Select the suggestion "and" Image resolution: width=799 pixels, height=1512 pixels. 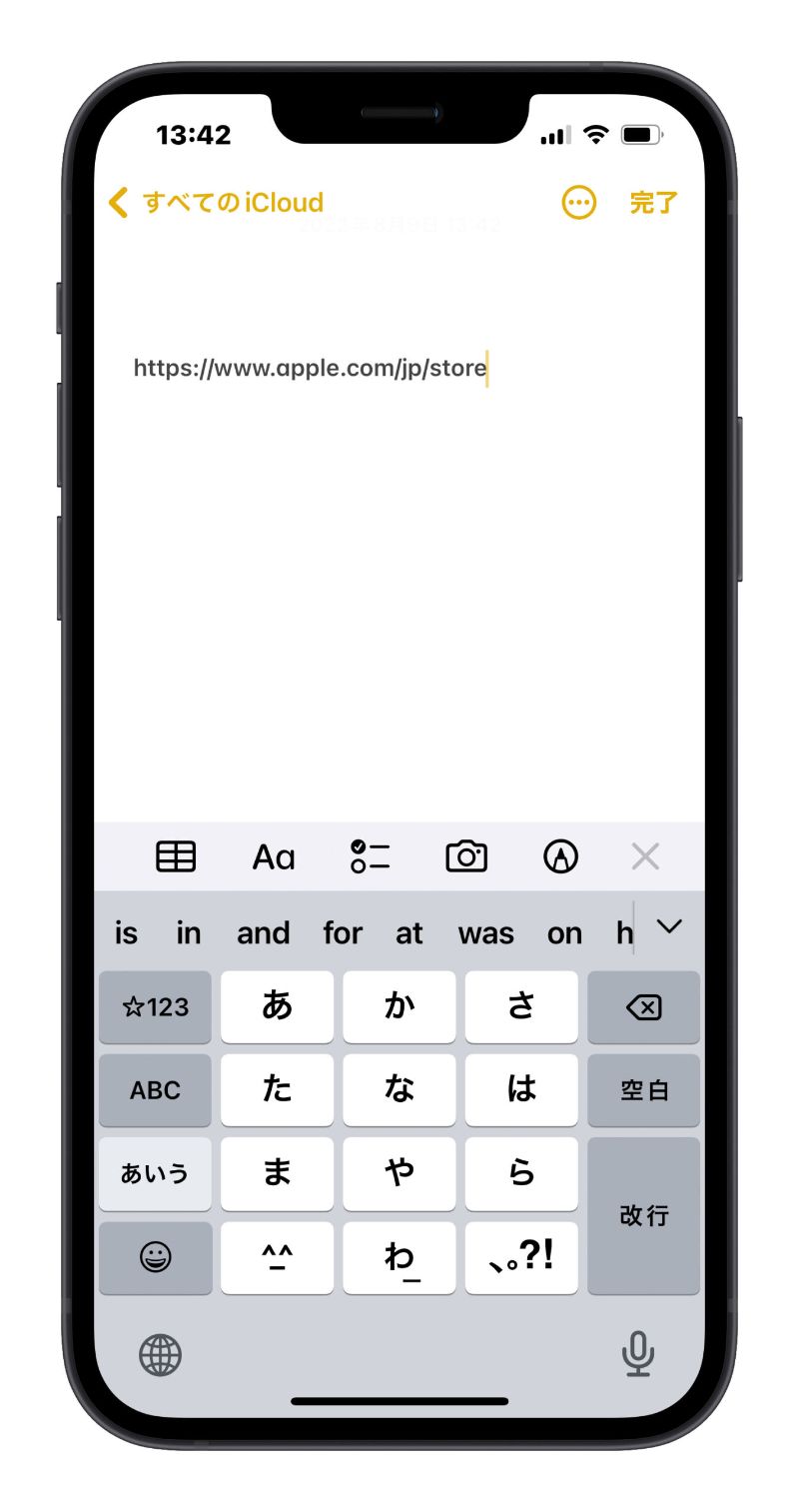tap(263, 933)
